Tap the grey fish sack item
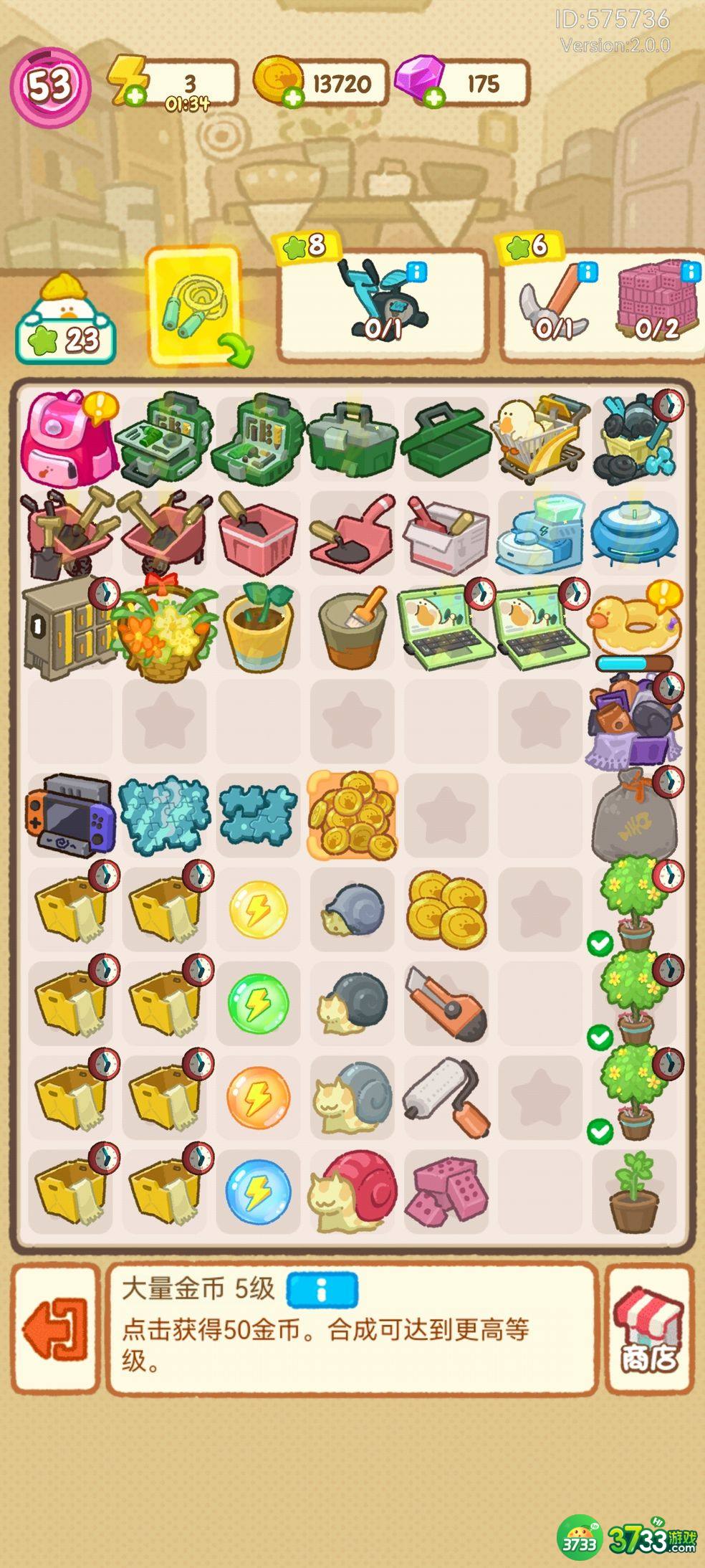Viewport: 705px width, 1568px height. point(630,814)
